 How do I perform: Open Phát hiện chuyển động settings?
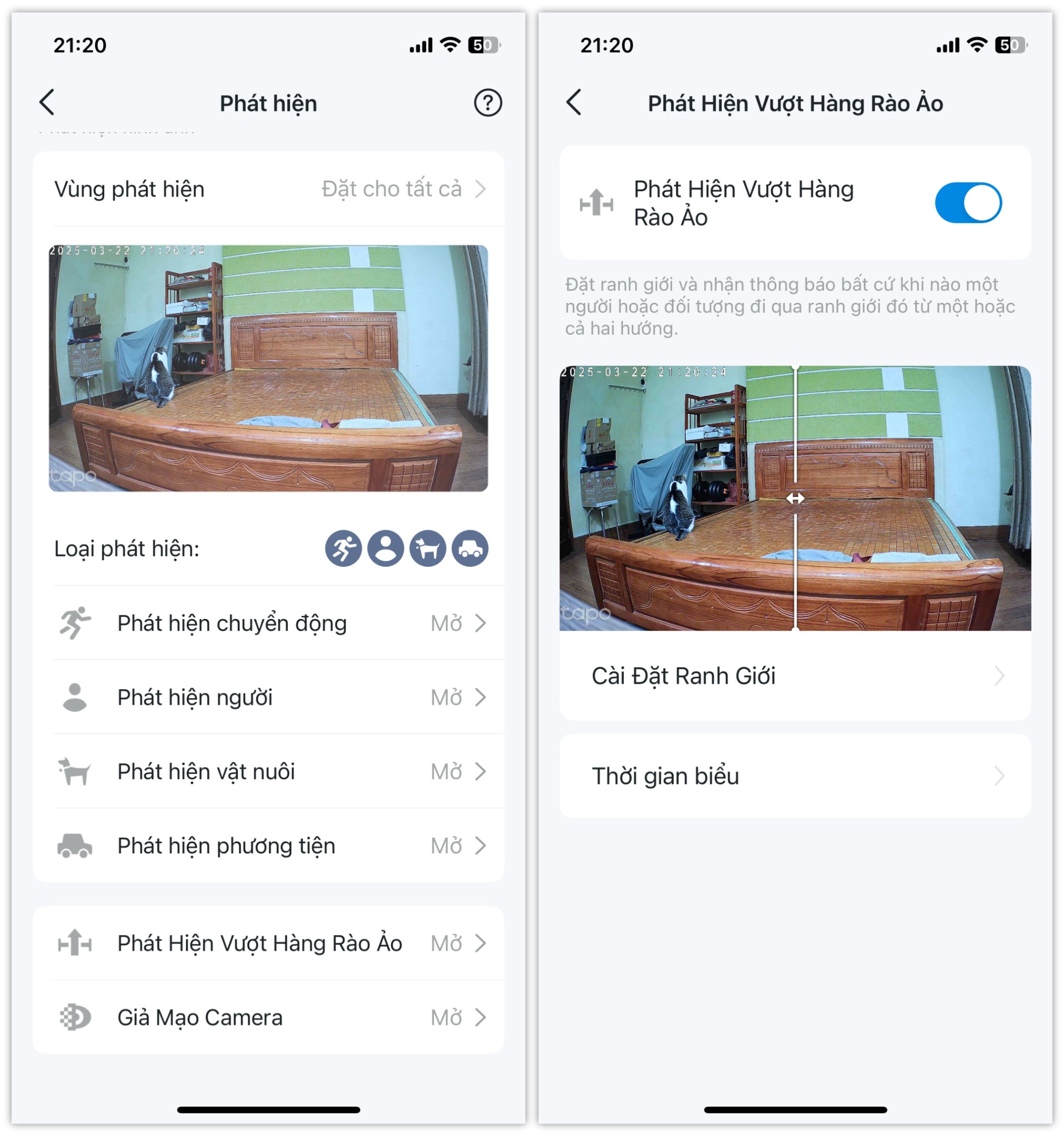pyautogui.click(x=269, y=623)
